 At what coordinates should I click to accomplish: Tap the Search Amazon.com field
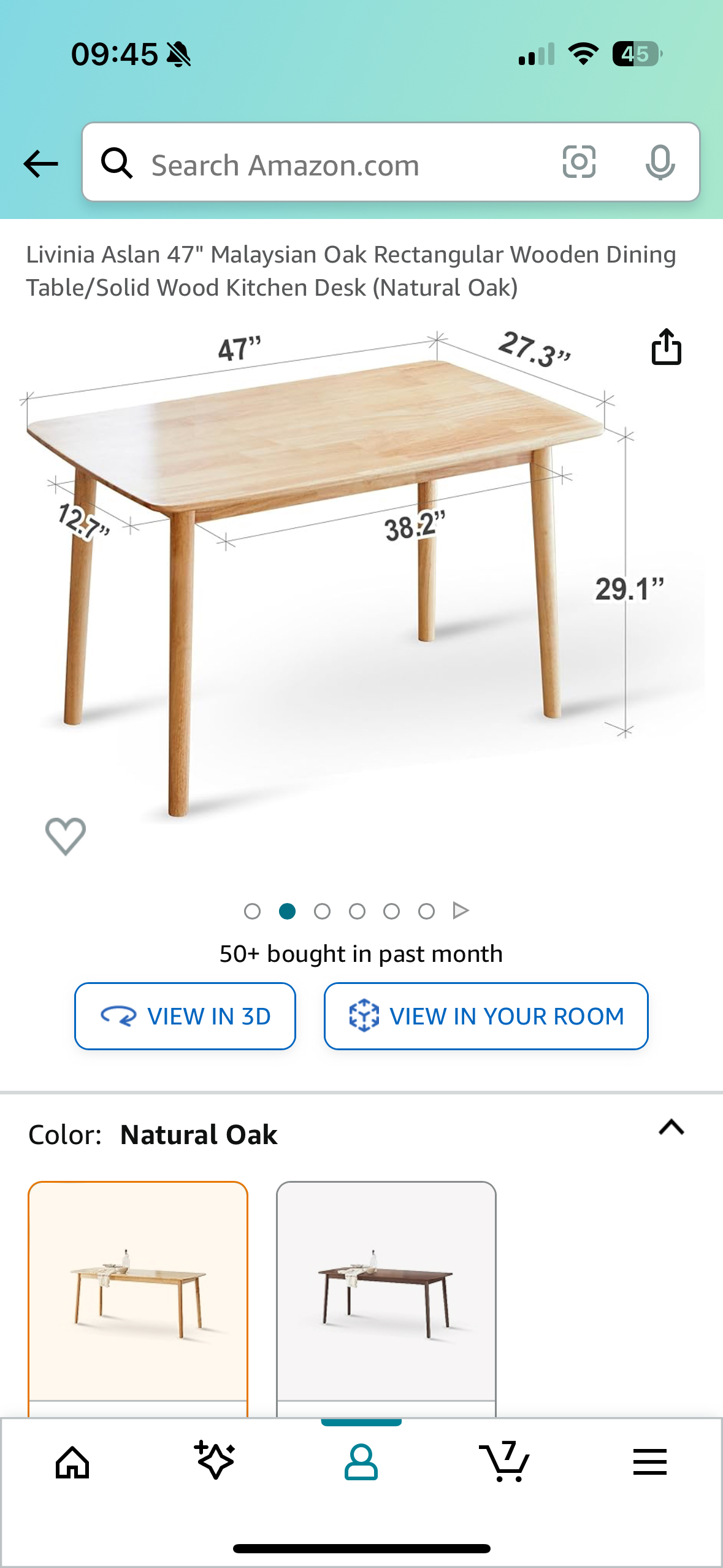(319, 164)
